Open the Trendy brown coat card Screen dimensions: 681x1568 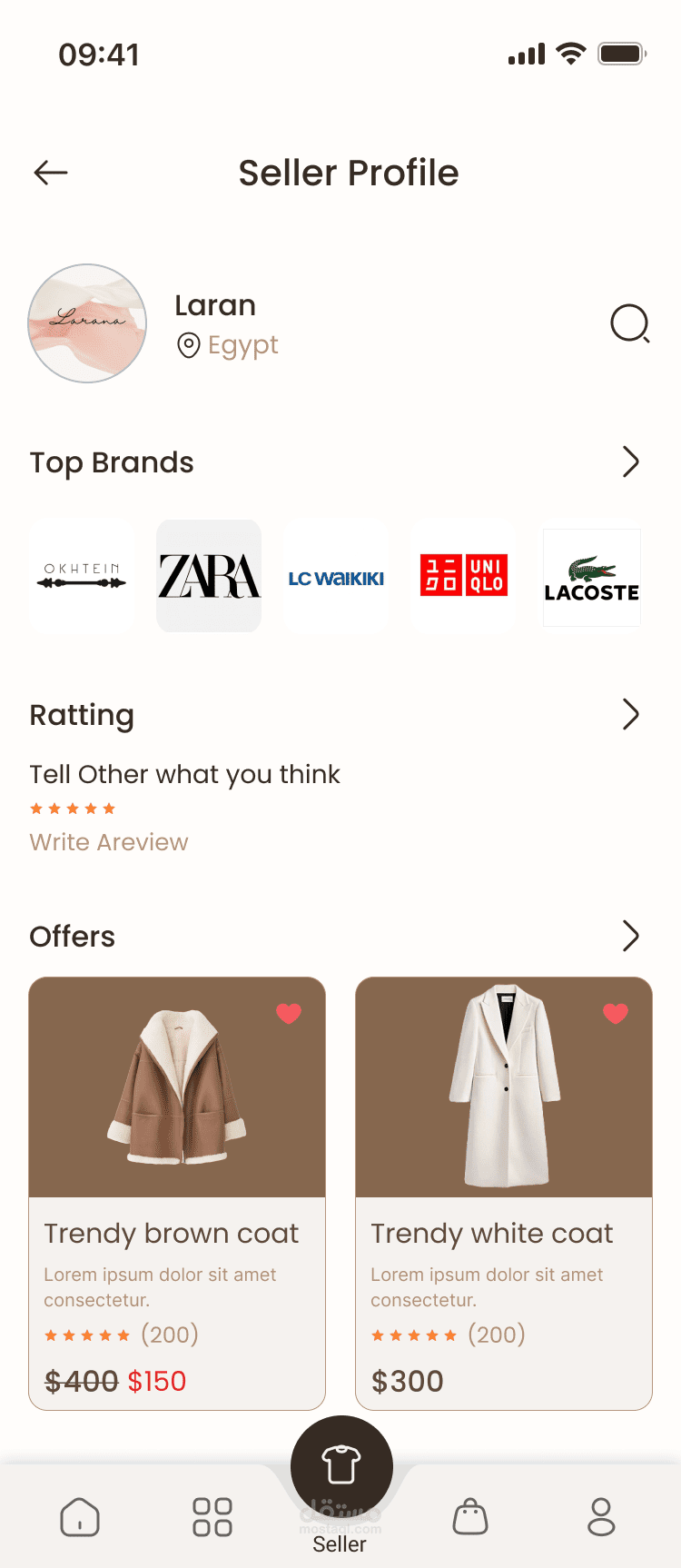click(177, 1192)
